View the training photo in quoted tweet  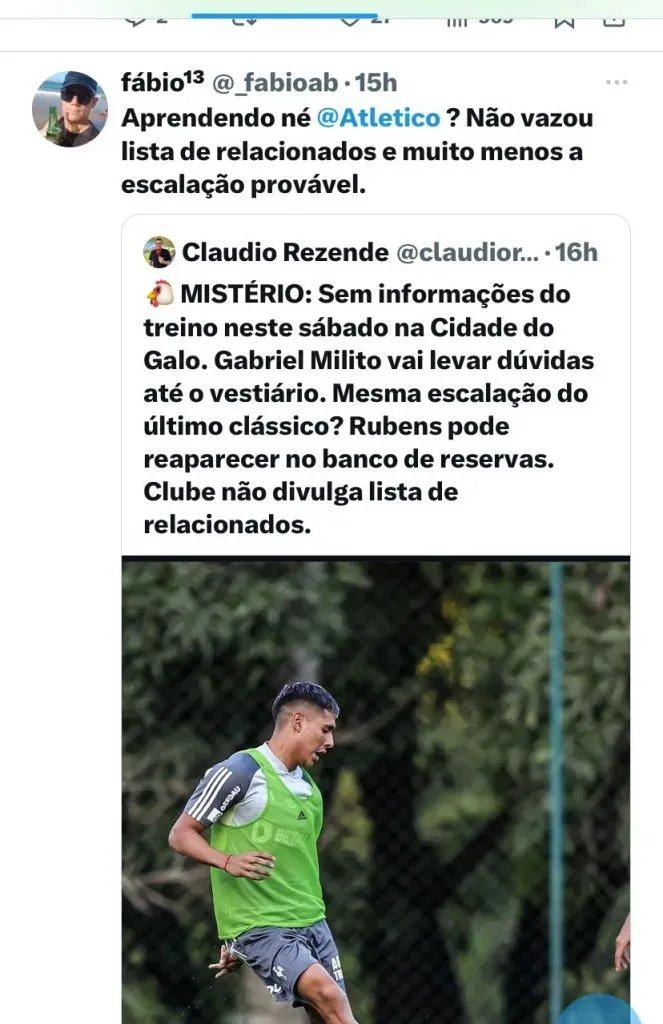[x=375, y=790]
